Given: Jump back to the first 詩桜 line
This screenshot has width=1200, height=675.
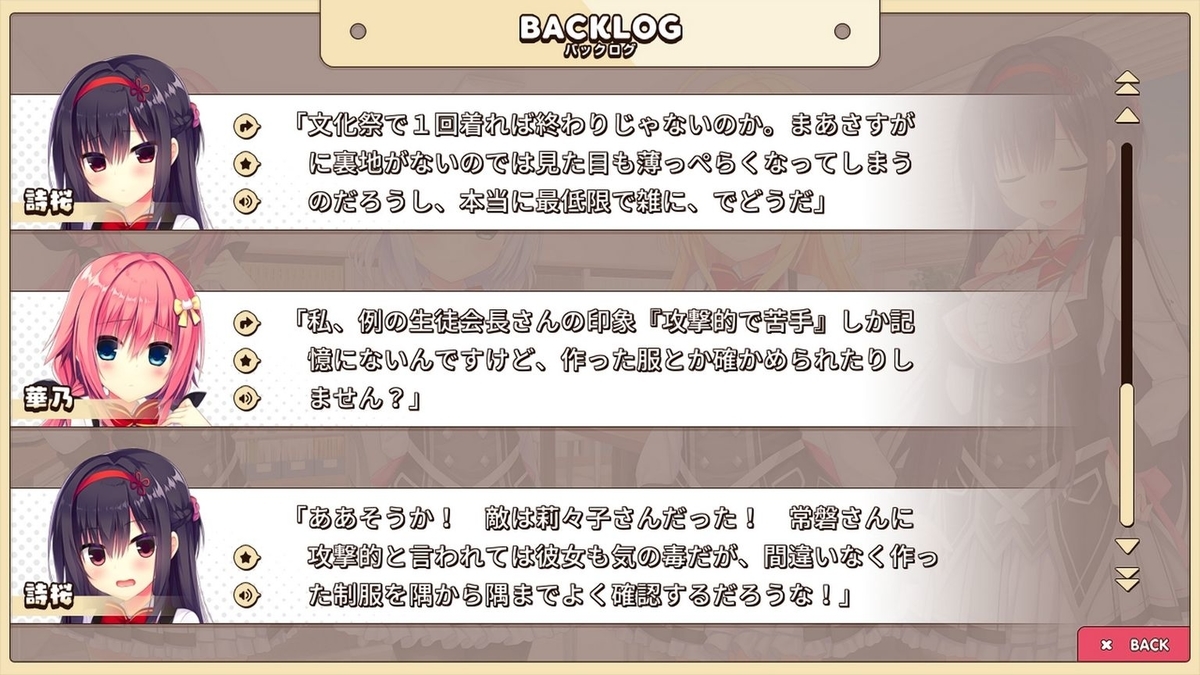Looking at the screenshot, I should (246, 126).
